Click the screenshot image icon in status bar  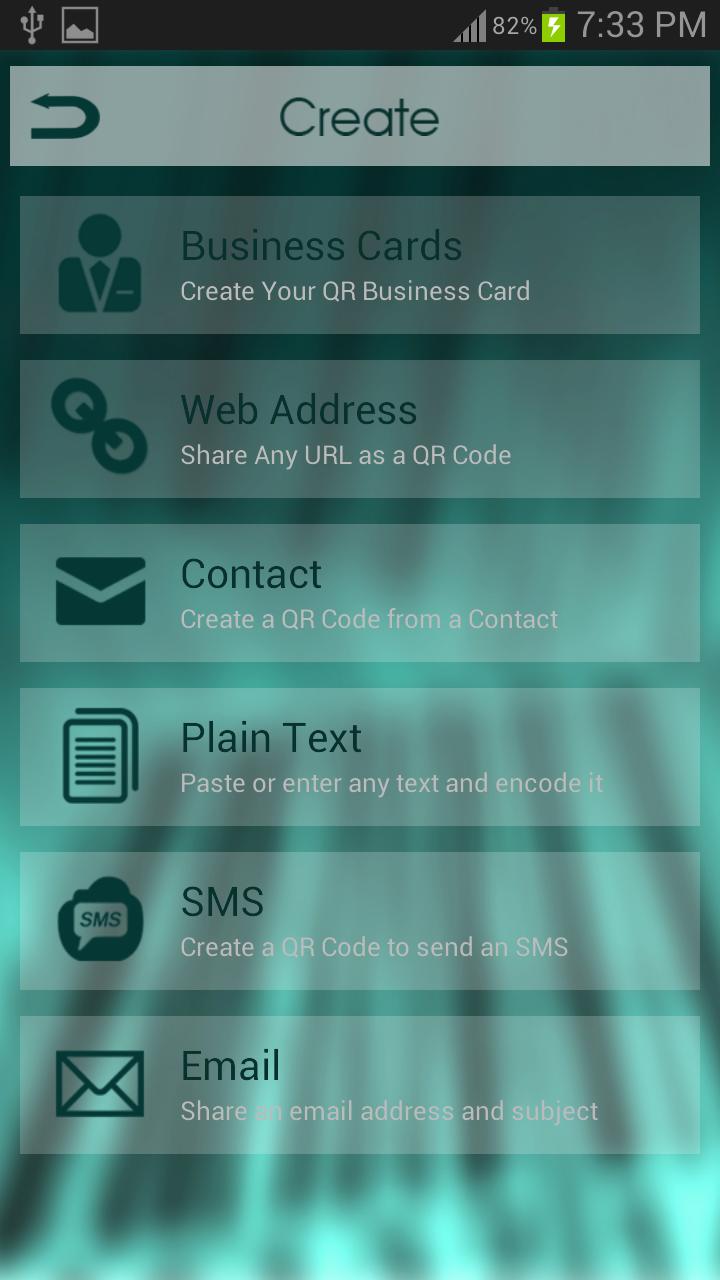point(80,25)
